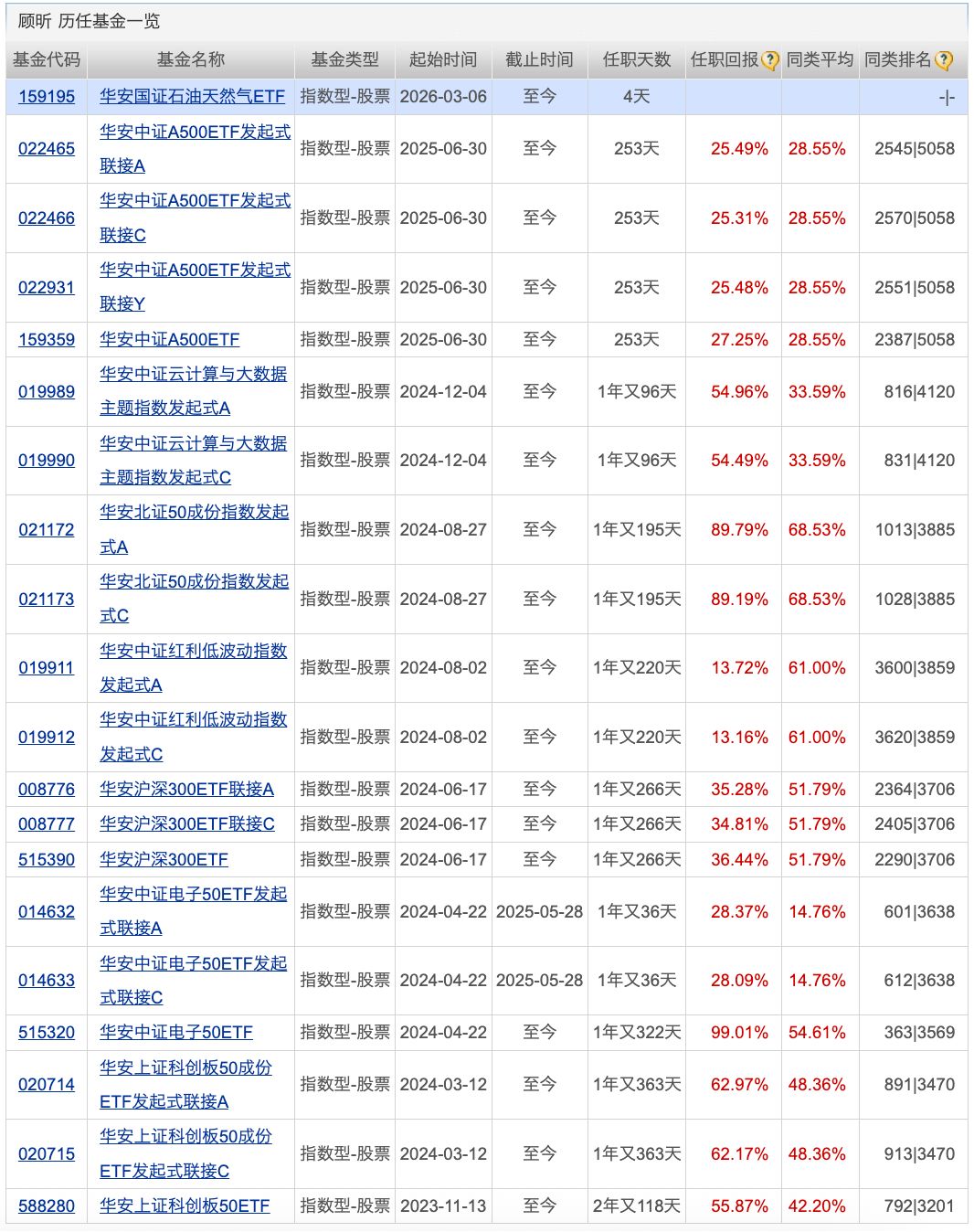Open fund code 020715 link
This screenshot has height=1232, width=974.
pyautogui.click(x=47, y=1154)
